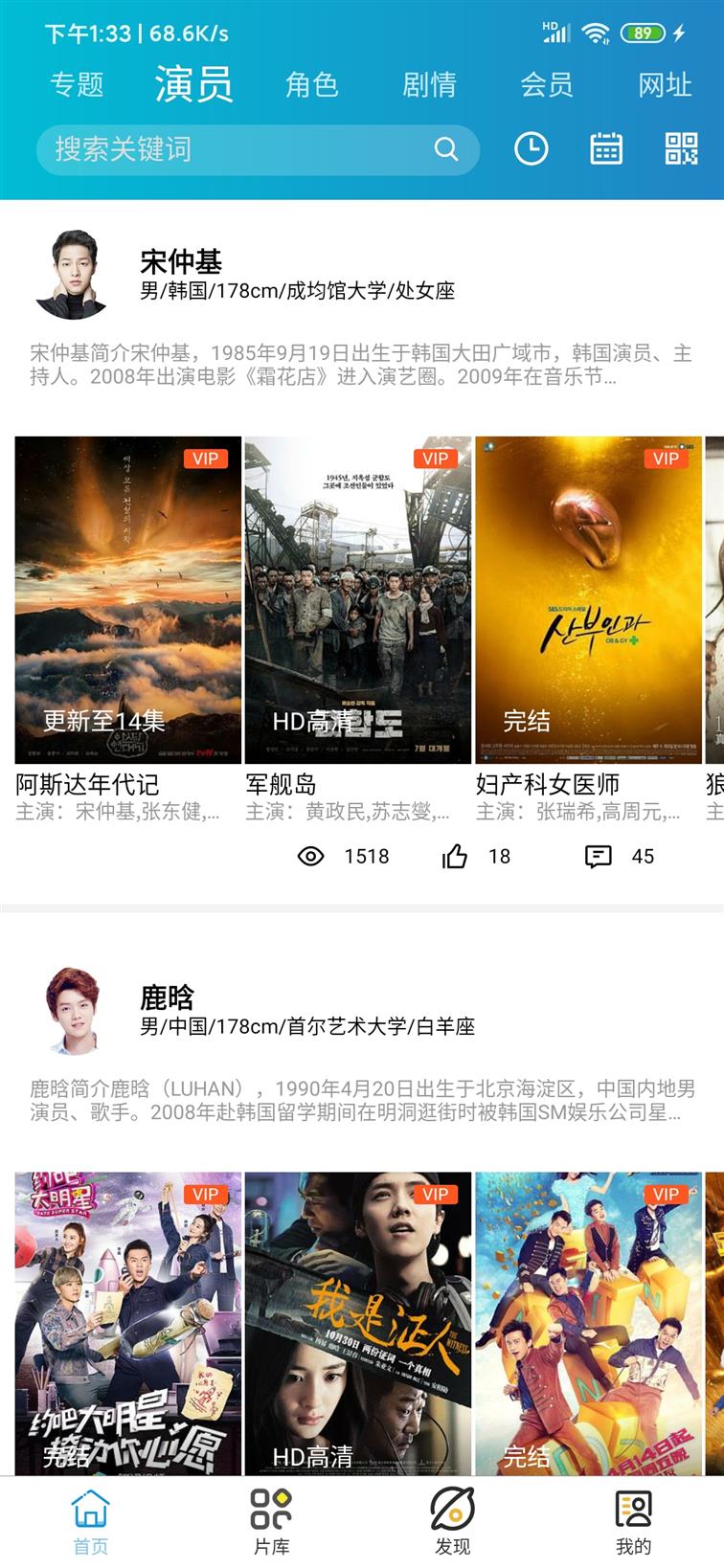Switch to the 角色 tab
Screen dimensions: 724x1568
[311, 84]
